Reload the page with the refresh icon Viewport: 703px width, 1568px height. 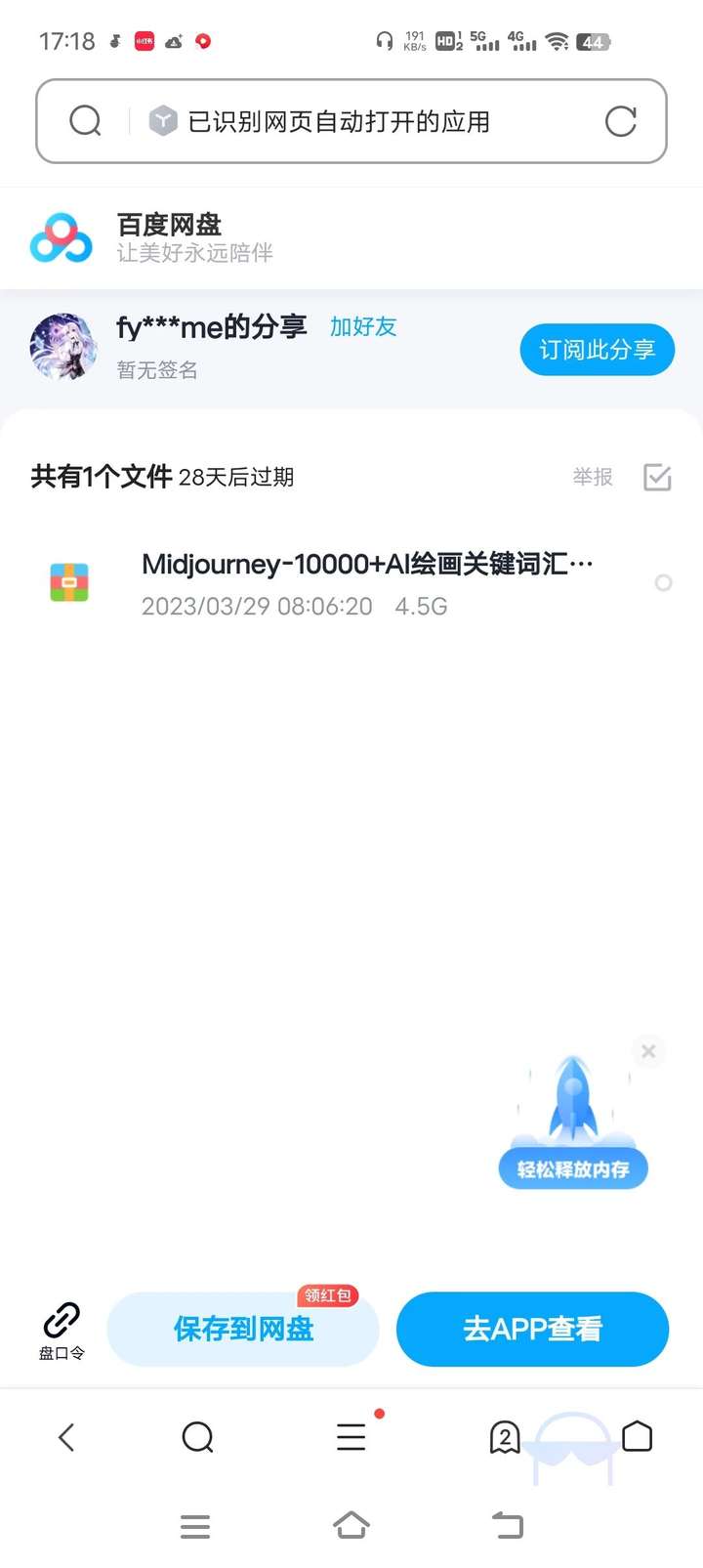[x=621, y=121]
